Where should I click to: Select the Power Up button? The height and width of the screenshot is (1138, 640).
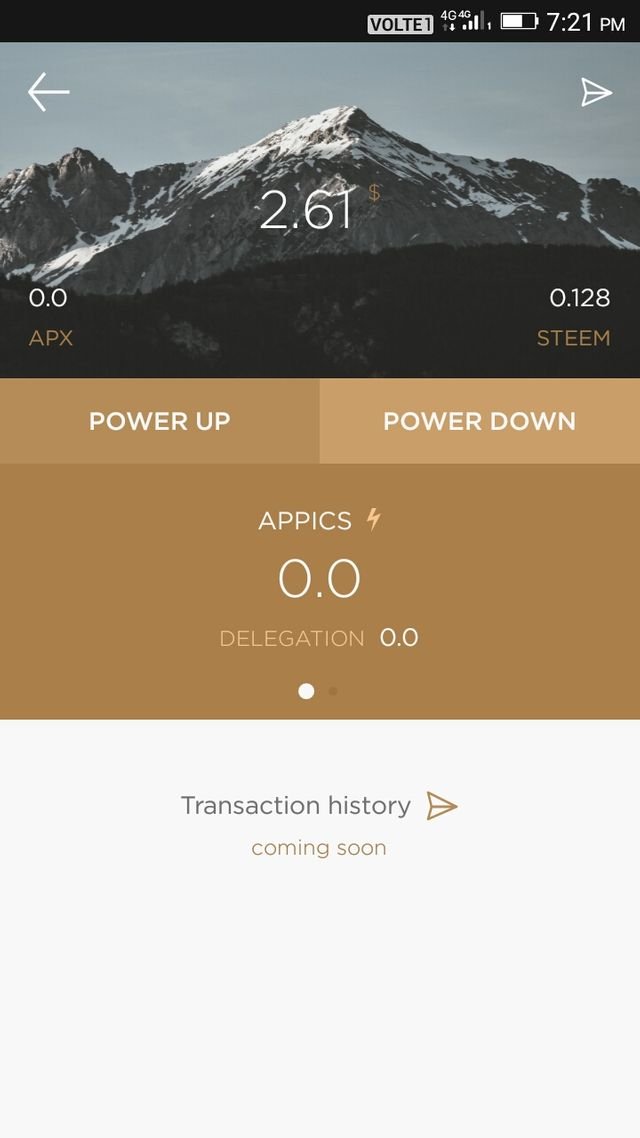tap(160, 421)
